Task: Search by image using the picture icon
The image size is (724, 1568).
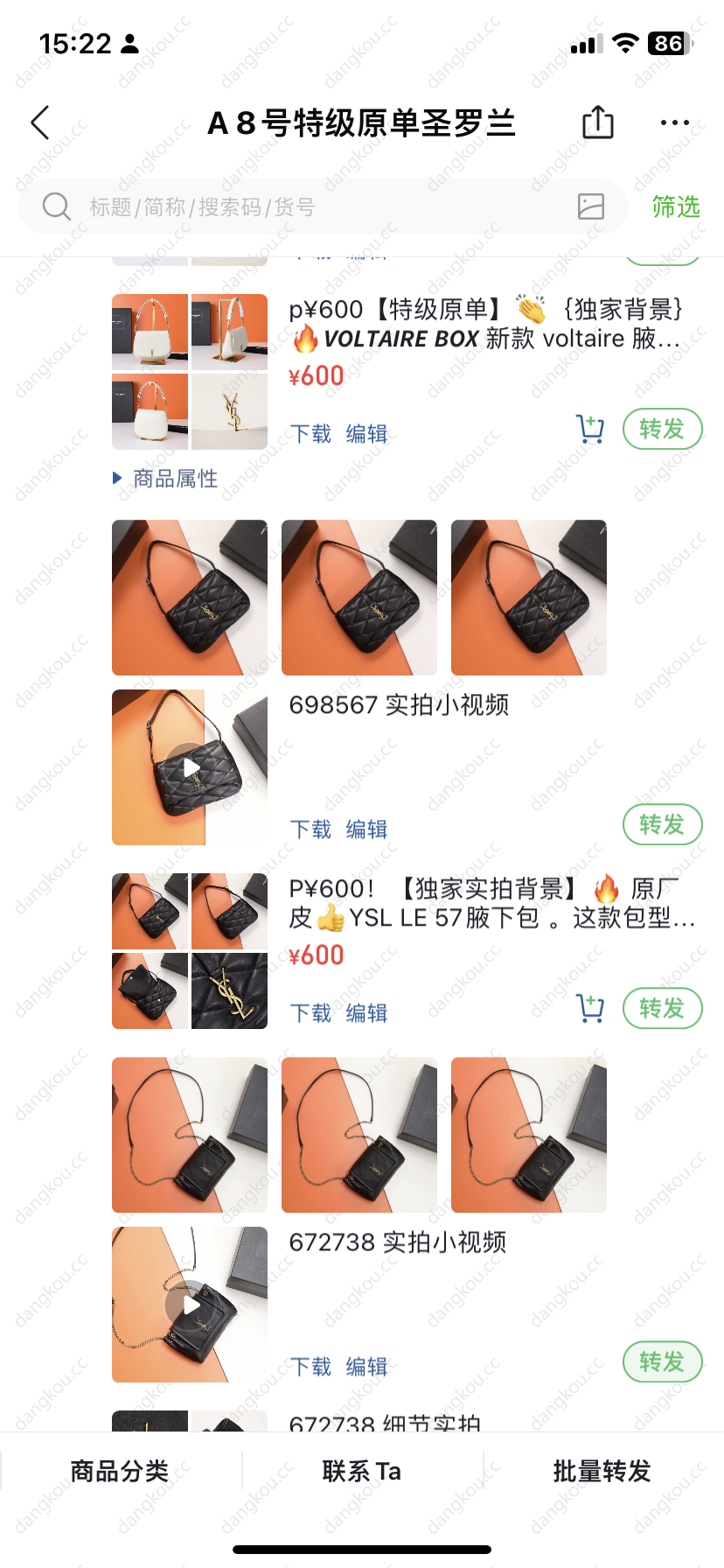Action: (591, 206)
